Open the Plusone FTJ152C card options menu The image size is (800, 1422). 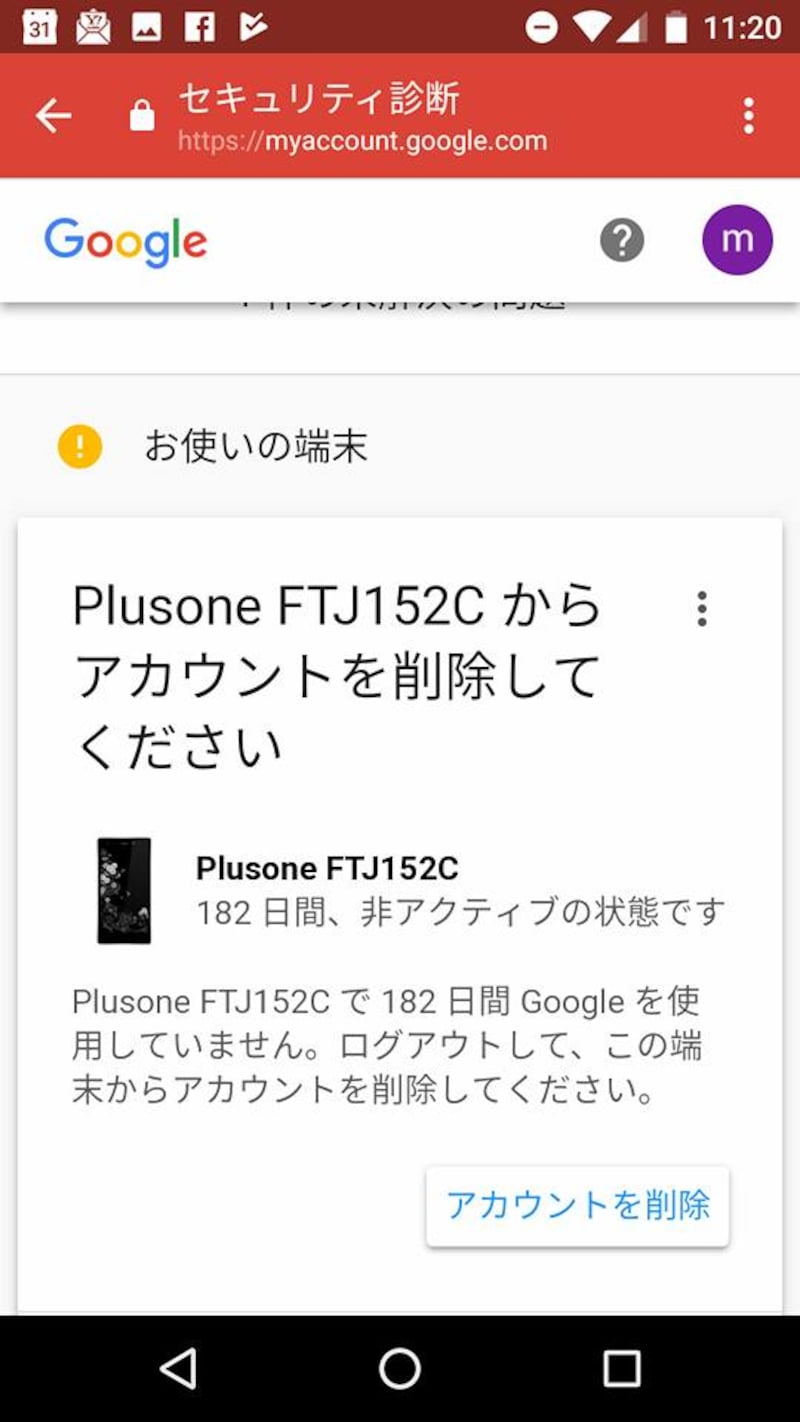[702, 608]
